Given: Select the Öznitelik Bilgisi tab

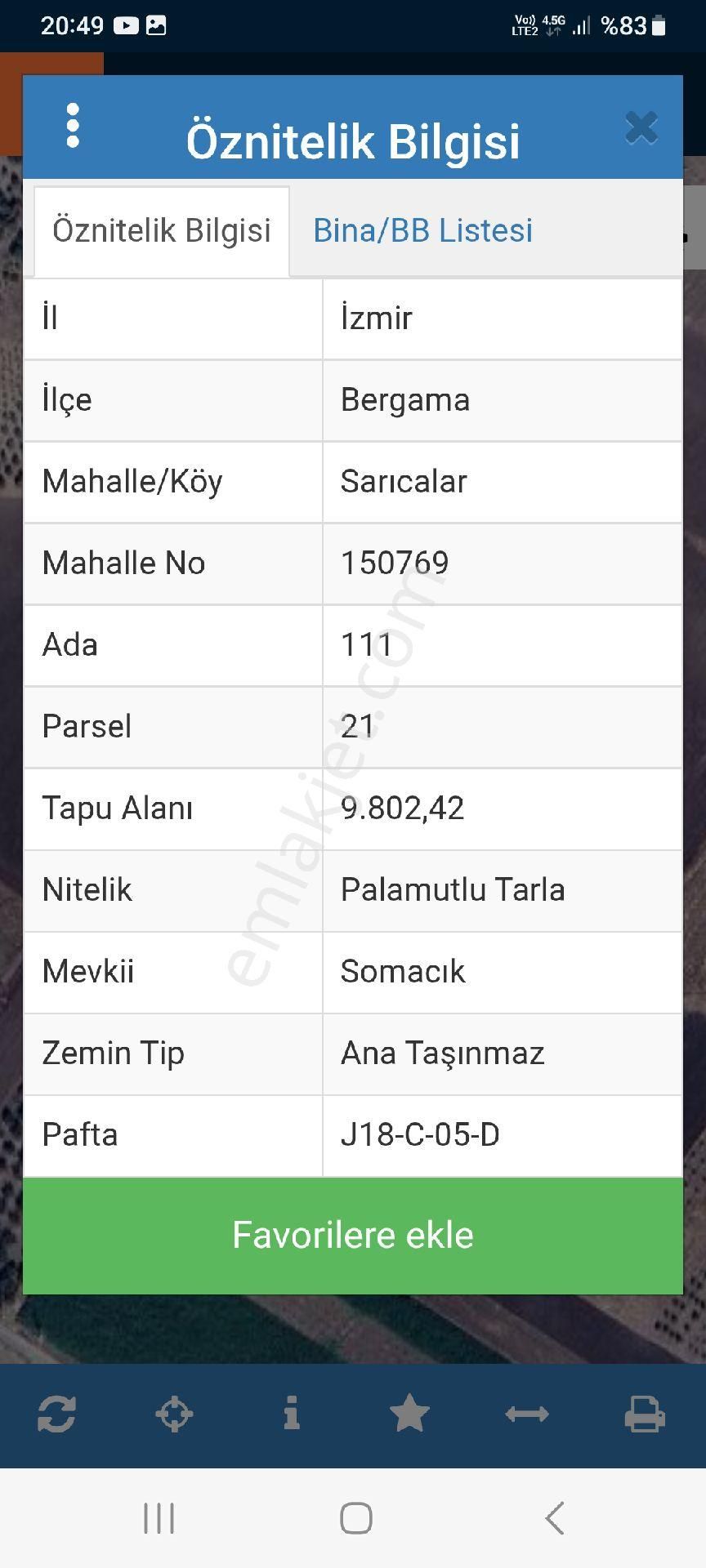Looking at the screenshot, I should (161, 230).
